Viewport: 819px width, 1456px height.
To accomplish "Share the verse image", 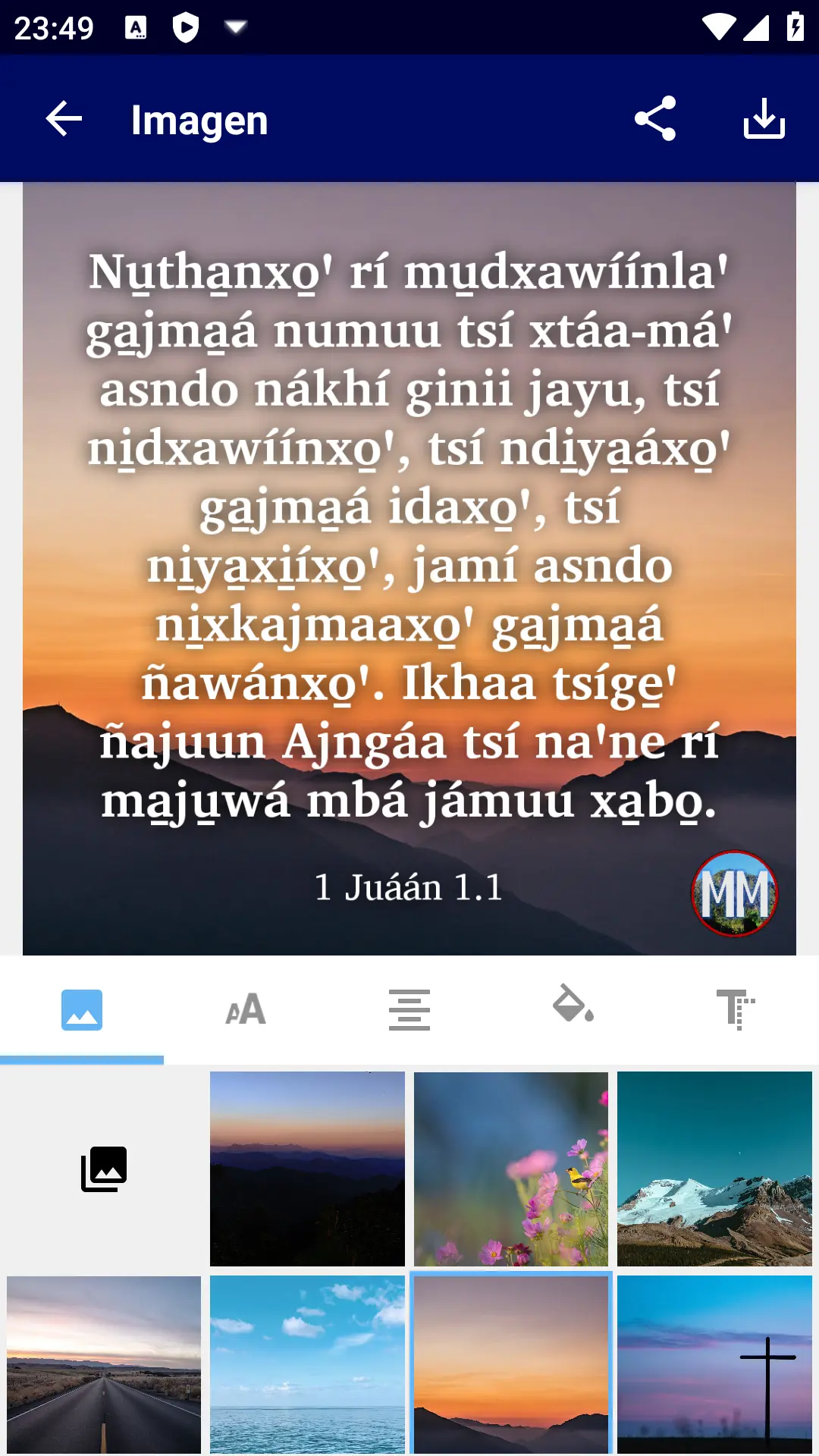I will coord(655,119).
